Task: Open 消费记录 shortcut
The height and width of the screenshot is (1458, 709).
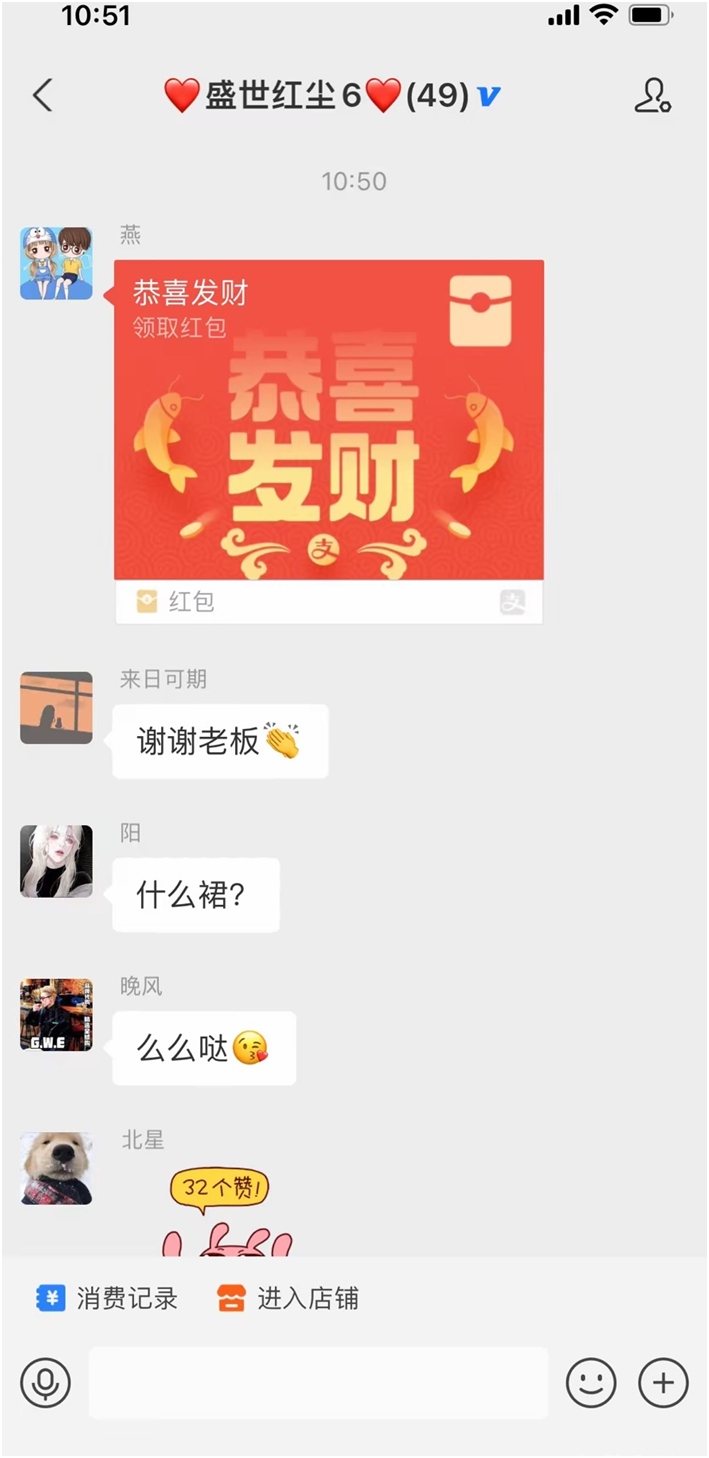Action: pyautogui.click(x=107, y=1299)
